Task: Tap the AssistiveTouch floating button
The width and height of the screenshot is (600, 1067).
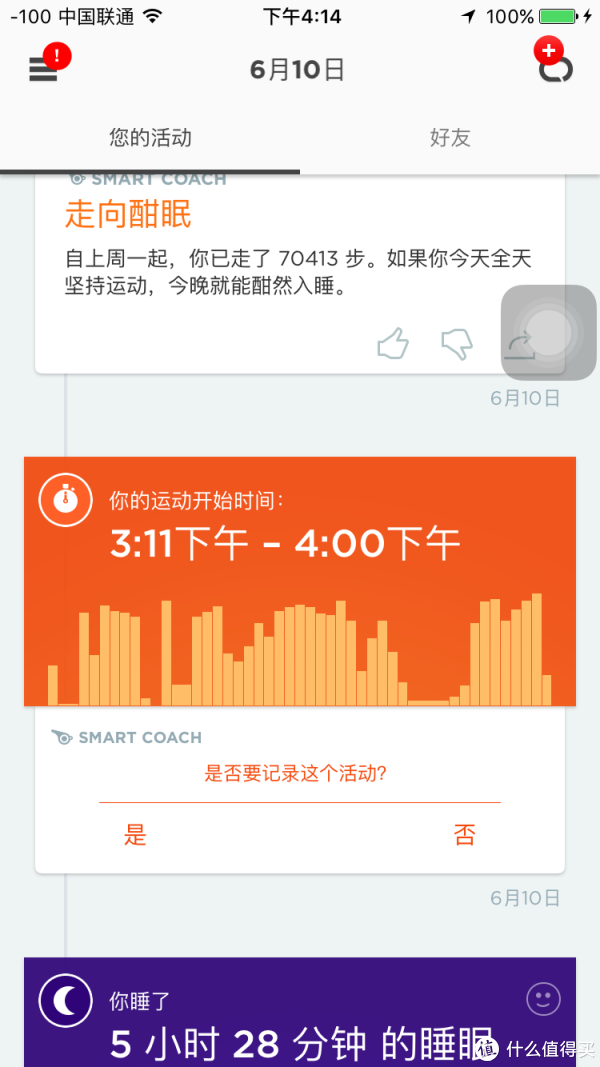Action: pyautogui.click(x=549, y=333)
